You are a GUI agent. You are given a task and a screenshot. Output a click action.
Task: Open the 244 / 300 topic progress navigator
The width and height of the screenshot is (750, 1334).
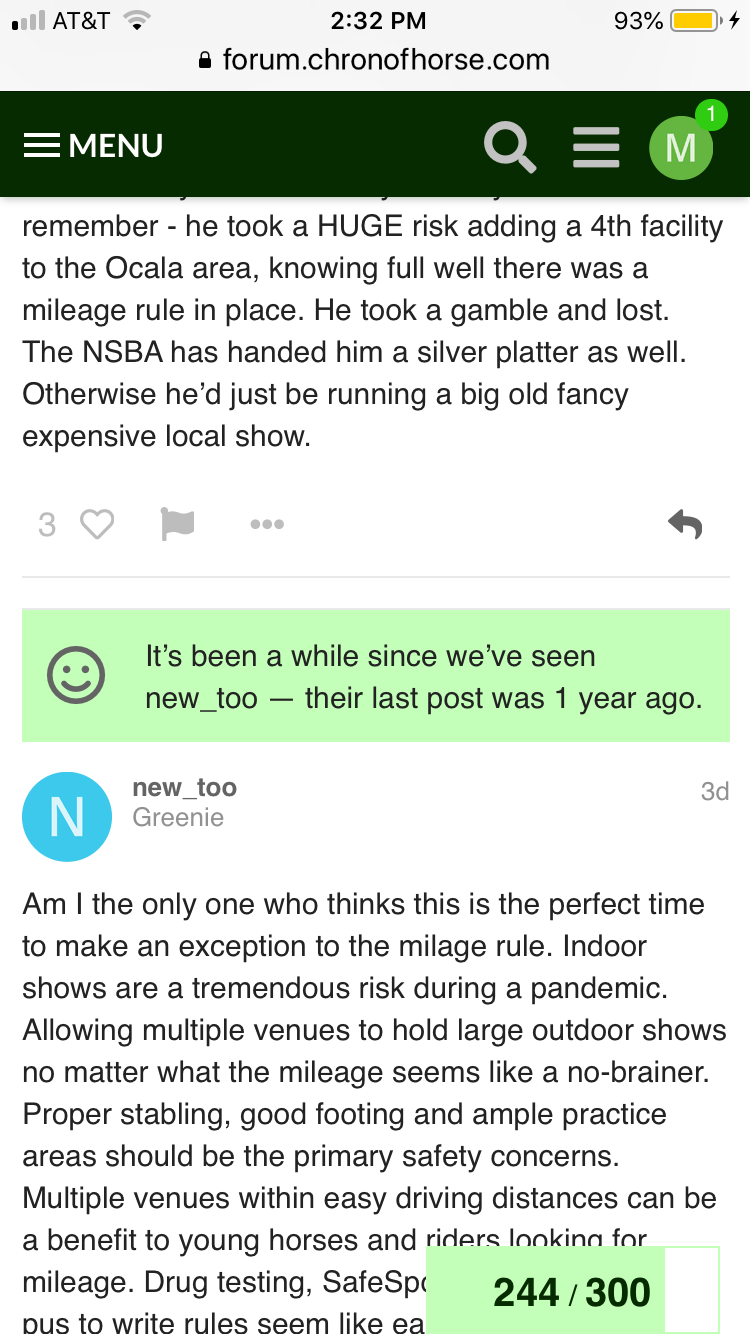[573, 1292]
